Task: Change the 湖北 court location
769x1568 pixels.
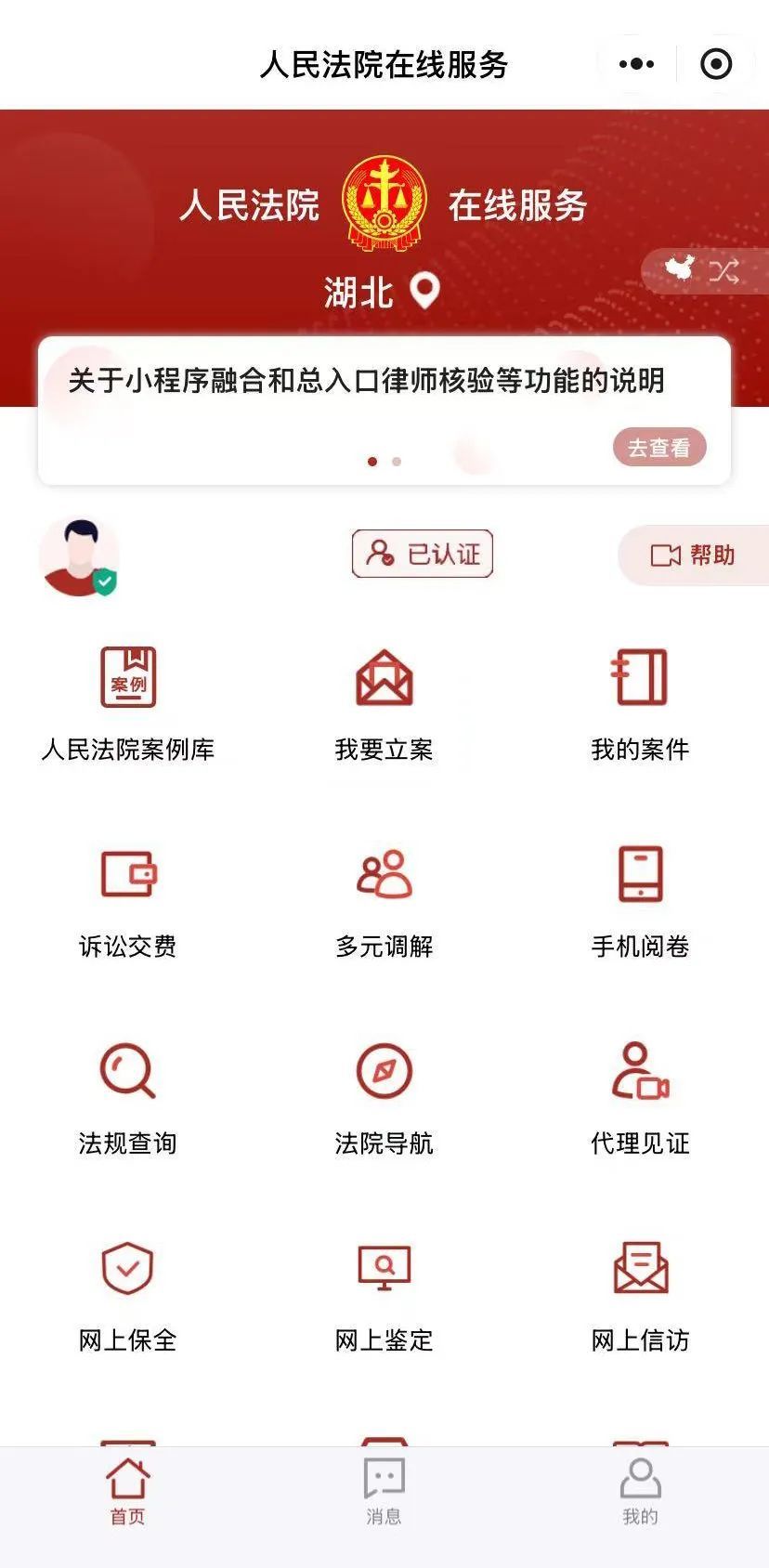Action: 382,292
